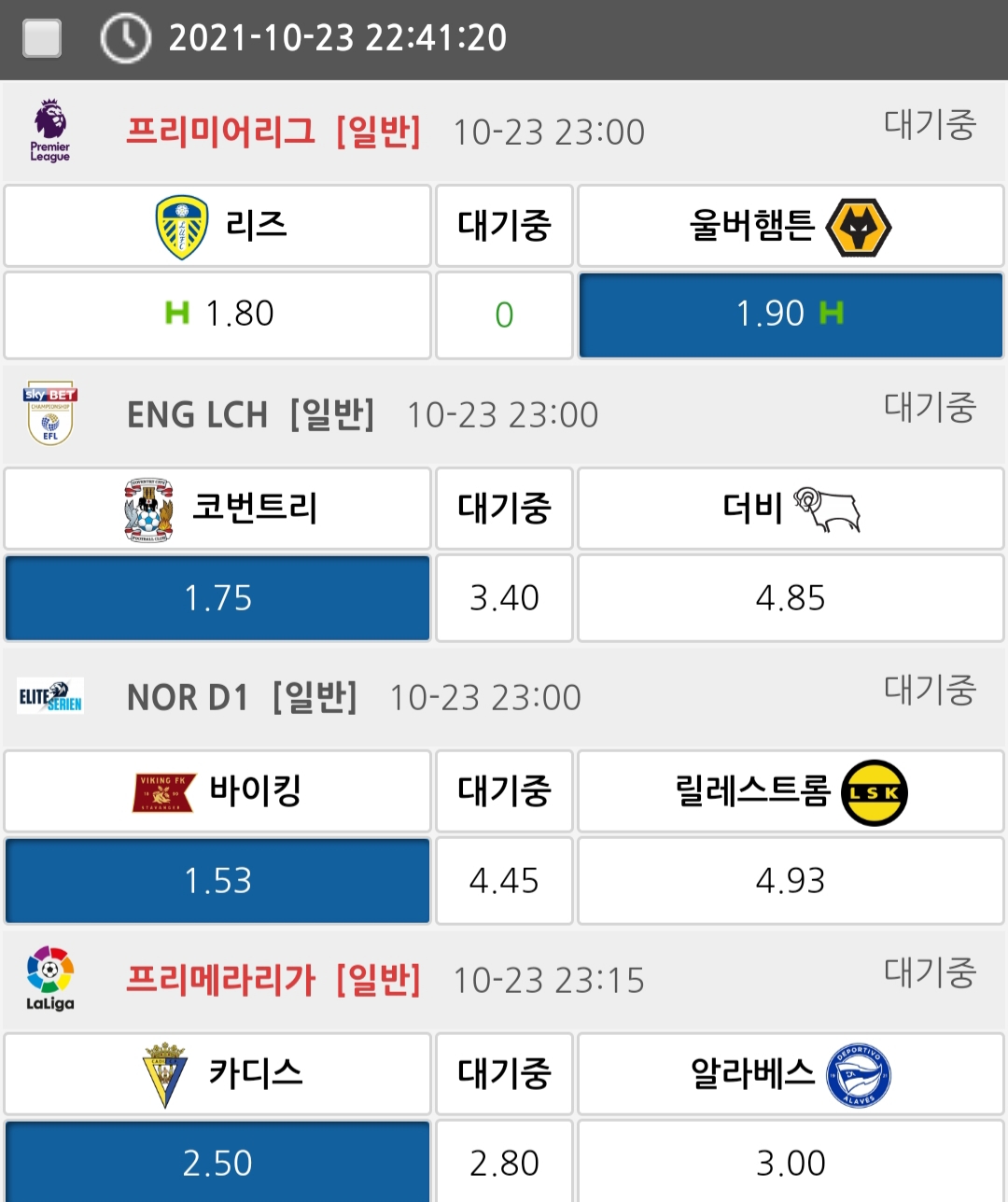The width and height of the screenshot is (1008, 1202).
Task: Pick draw odds 4.45 for Viking match
Action: coord(504,881)
